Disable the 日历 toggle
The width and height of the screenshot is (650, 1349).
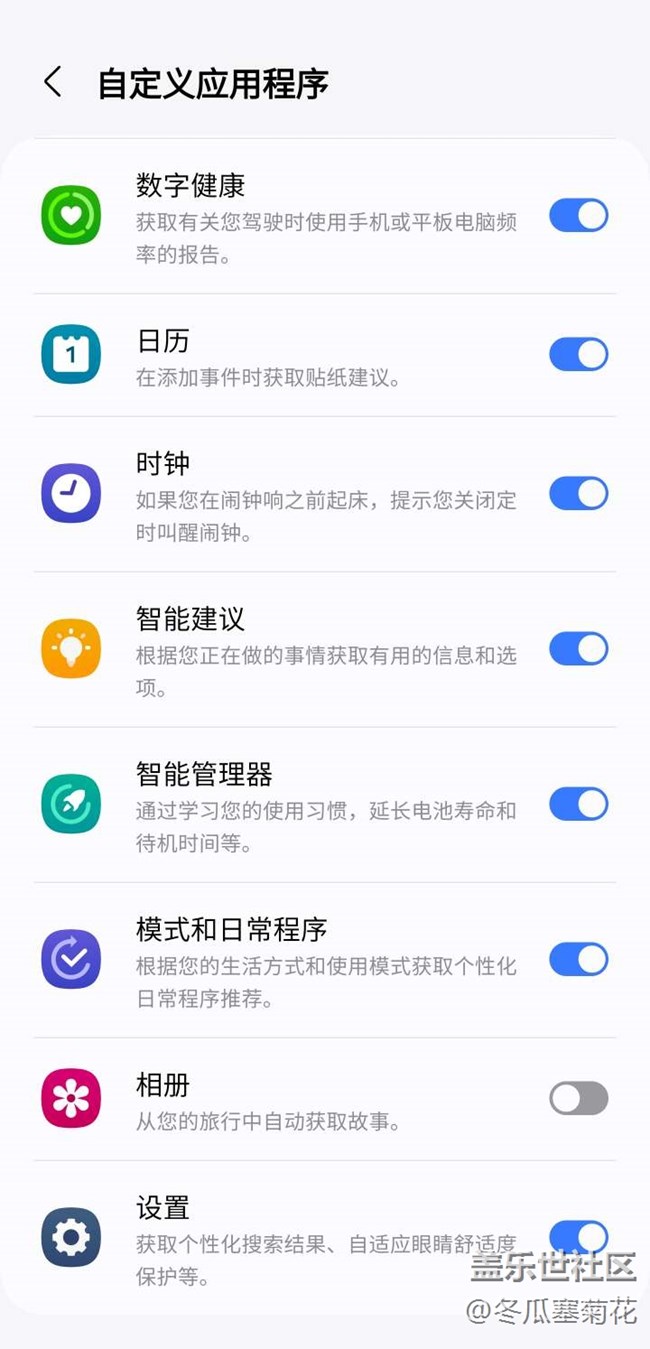(x=578, y=354)
